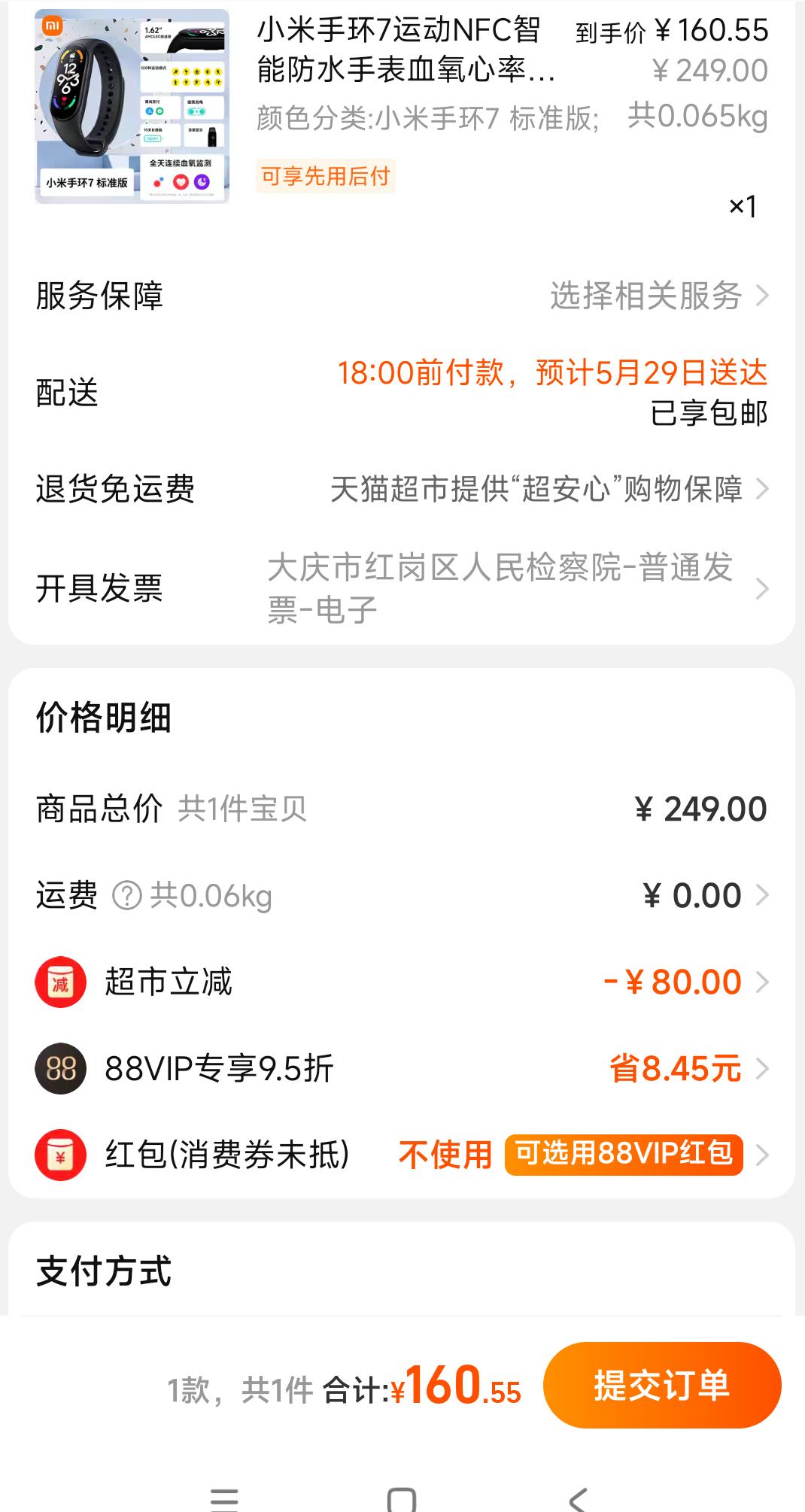View the 小米手环7 product thumbnail
This screenshot has width=805, height=1512.
(x=132, y=105)
